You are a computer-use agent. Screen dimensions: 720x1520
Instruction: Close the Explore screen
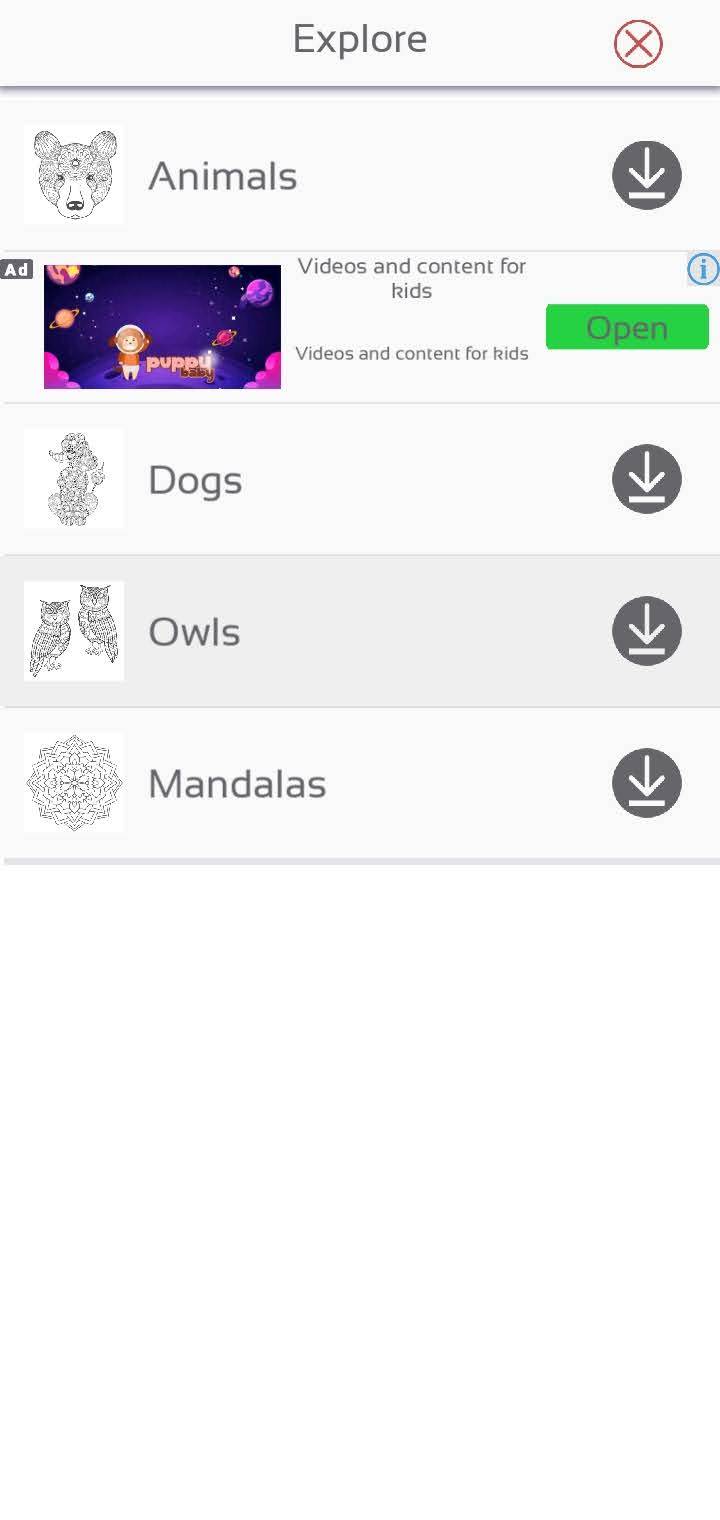[638, 45]
